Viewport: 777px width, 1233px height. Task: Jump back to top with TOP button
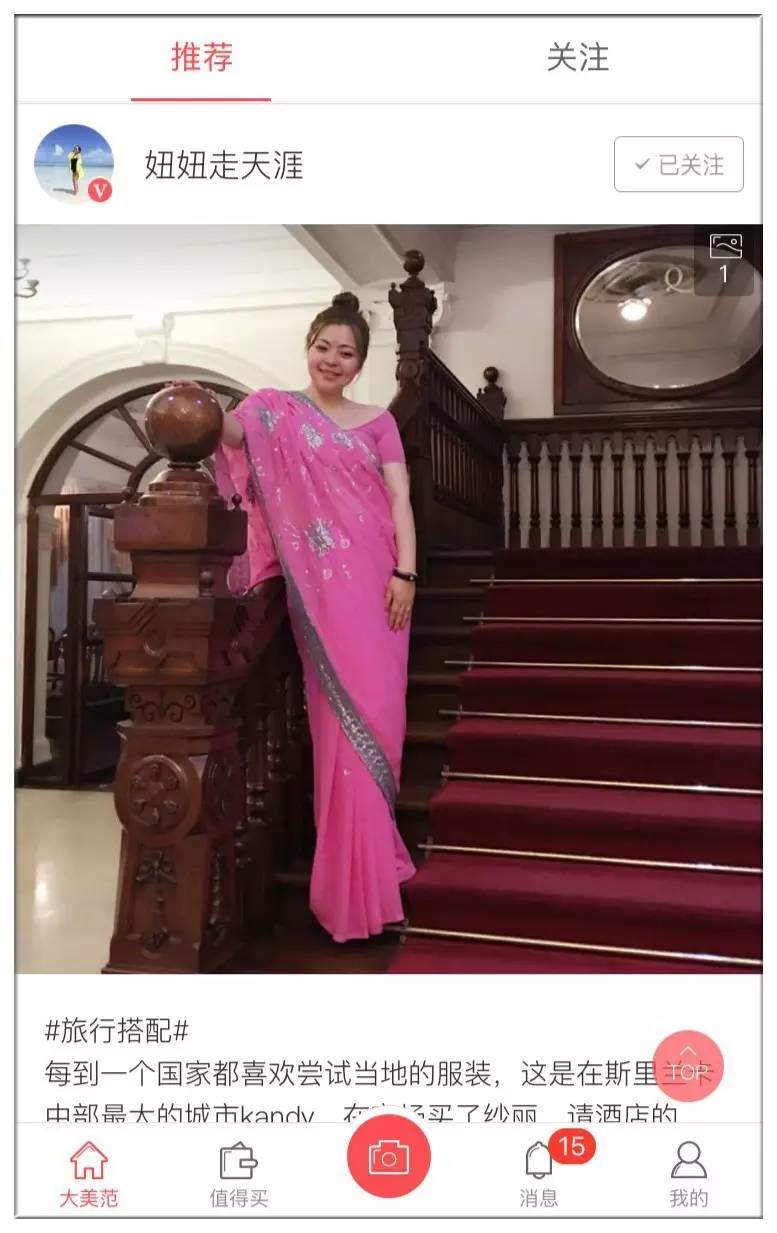coord(688,1066)
